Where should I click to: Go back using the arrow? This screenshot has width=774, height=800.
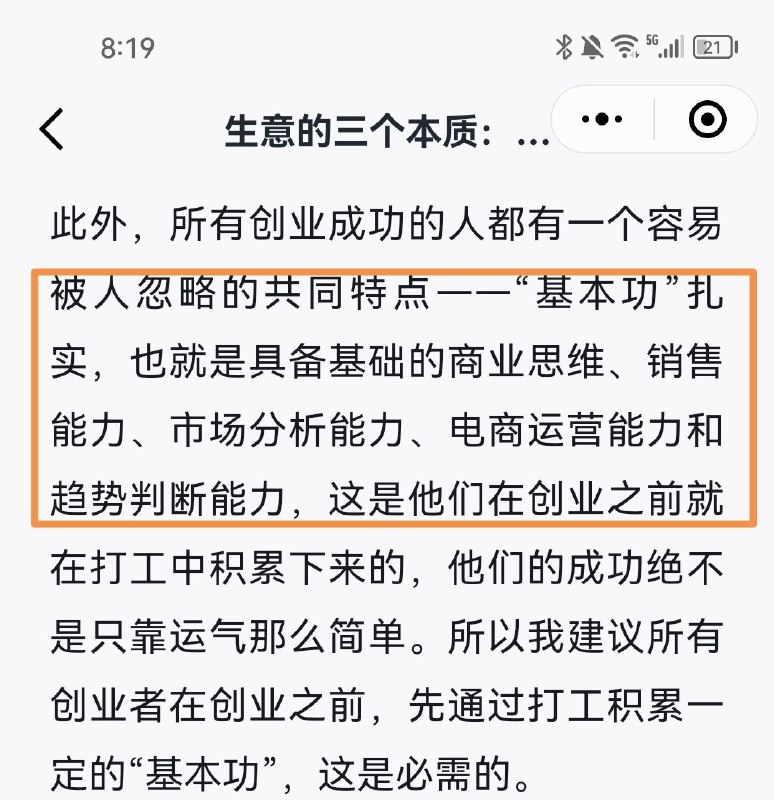(x=52, y=129)
